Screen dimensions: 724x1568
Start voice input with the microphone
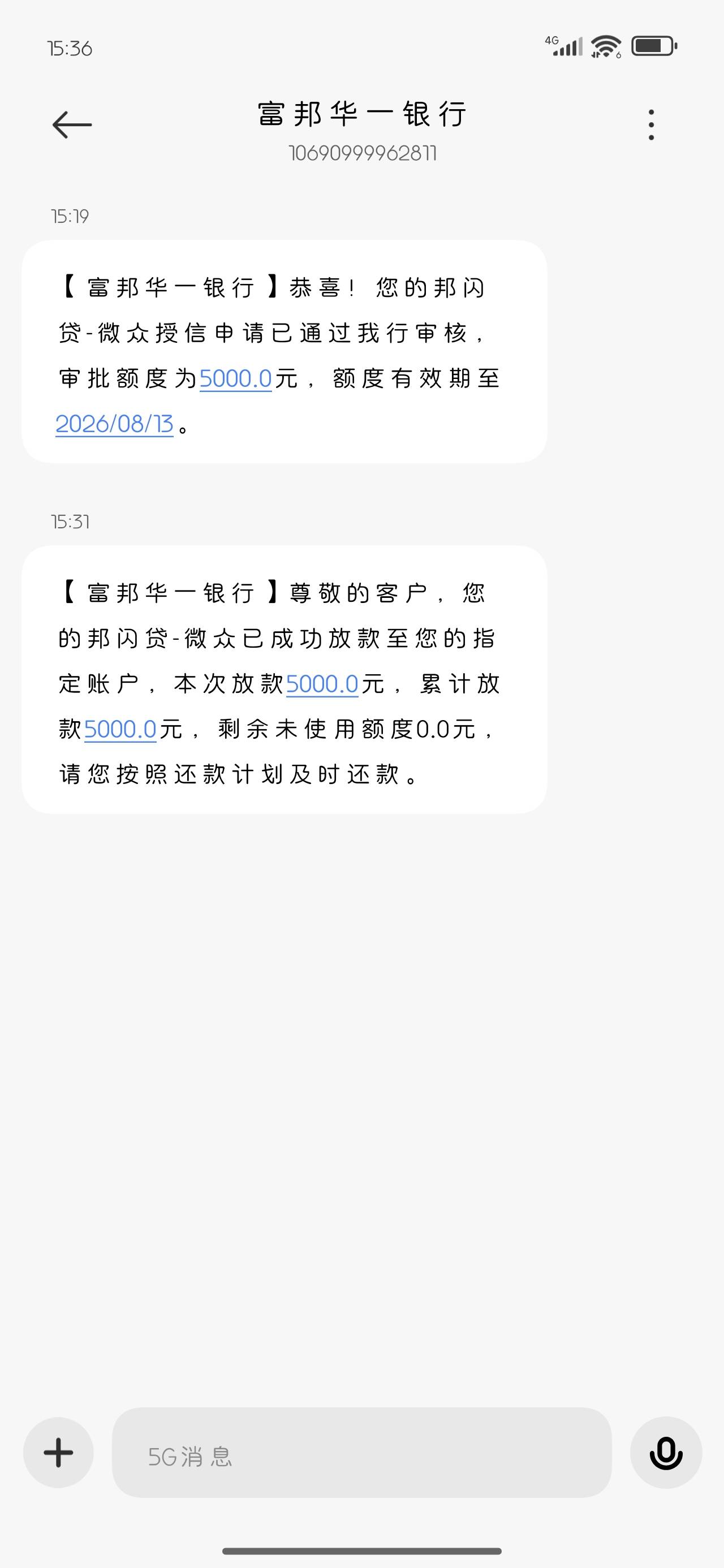tap(666, 1453)
